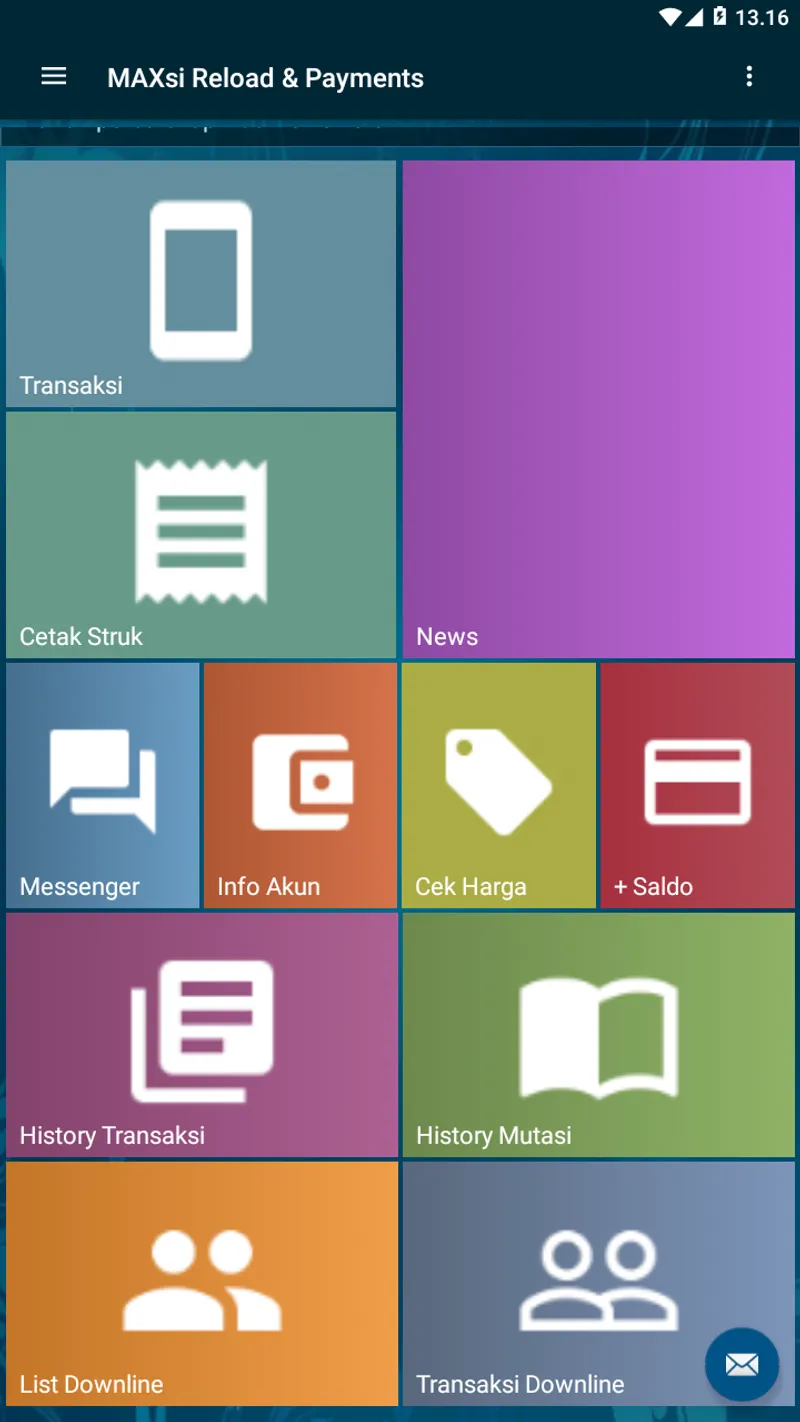This screenshot has height=1422, width=800.
Task: Open the Messenger chat tile
Action: tap(101, 784)
